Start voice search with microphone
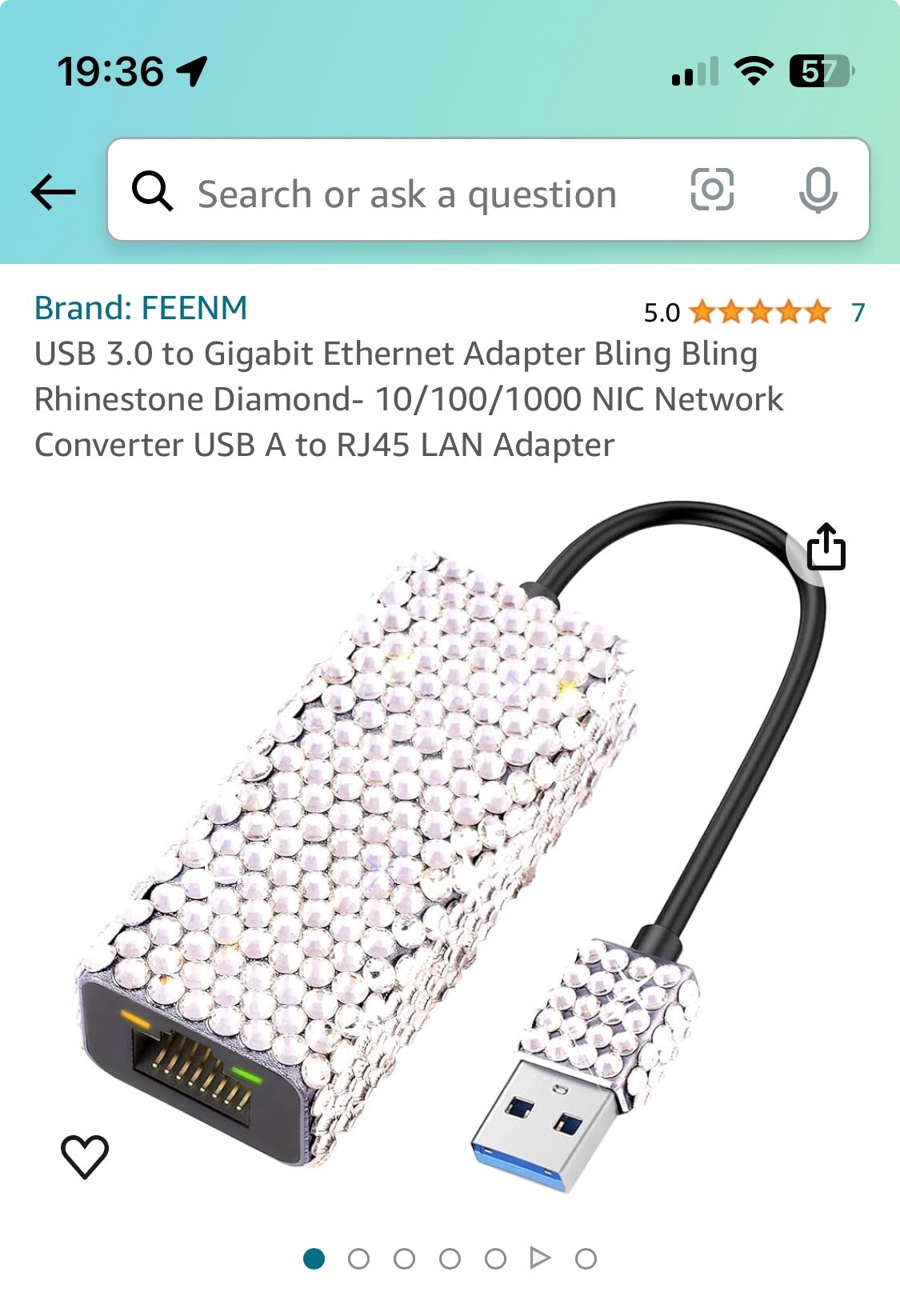This screenshot has width=900, height=1316. (x=818, y=190)
